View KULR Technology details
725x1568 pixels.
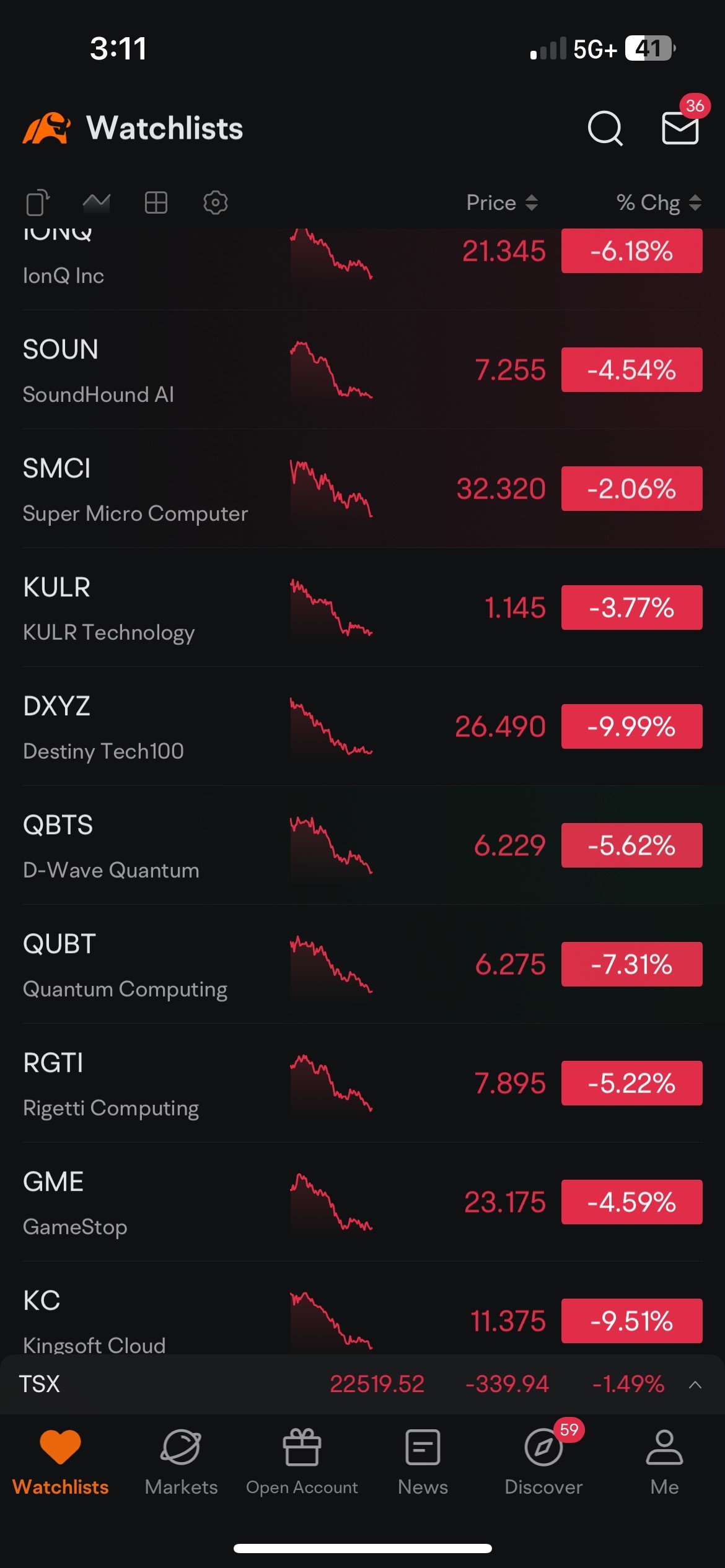(362, 608)
